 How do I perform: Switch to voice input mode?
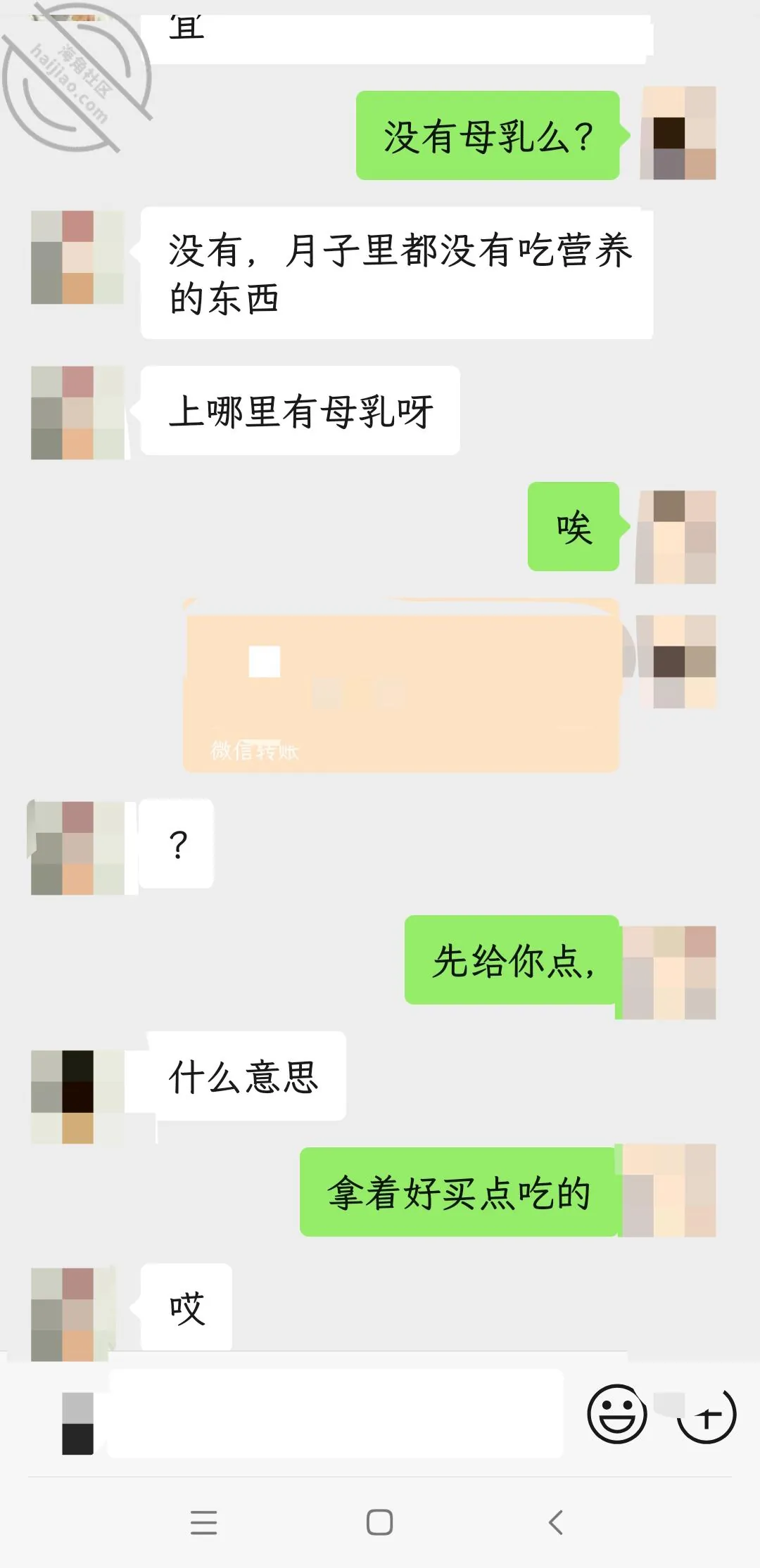pos(77,1423)
